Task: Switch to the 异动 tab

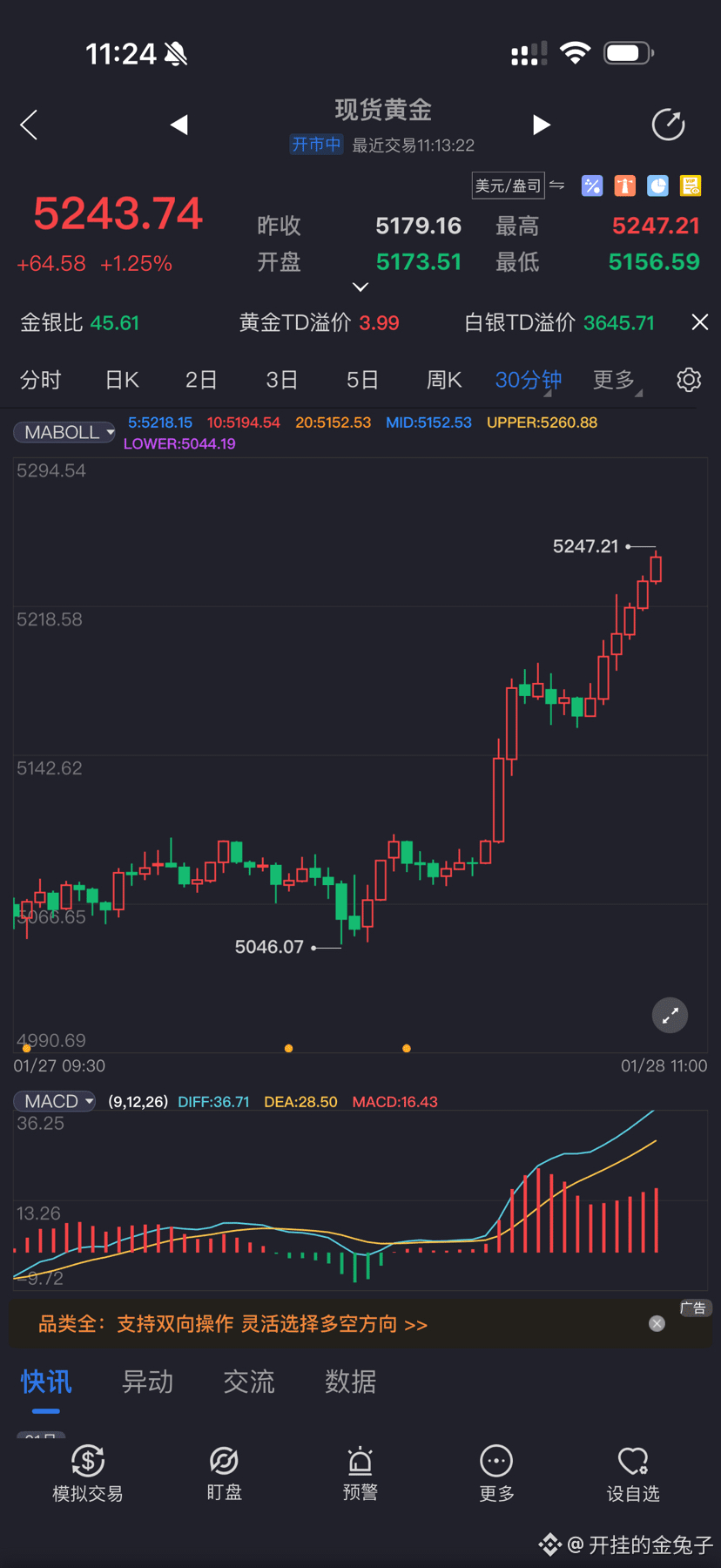Action: click(147, 1382)
